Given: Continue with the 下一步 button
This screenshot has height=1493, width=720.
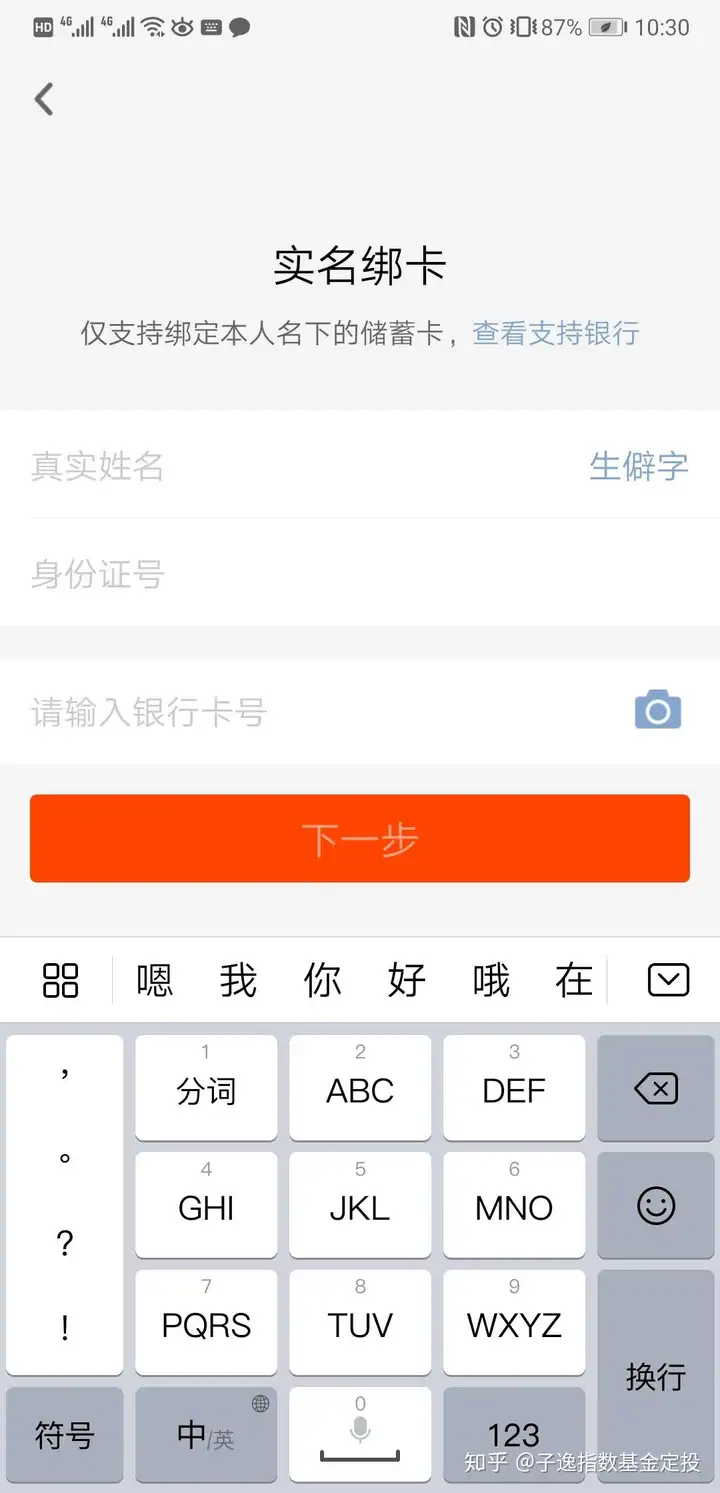Looking at the screenshot, I should click(x=360, y=839).
